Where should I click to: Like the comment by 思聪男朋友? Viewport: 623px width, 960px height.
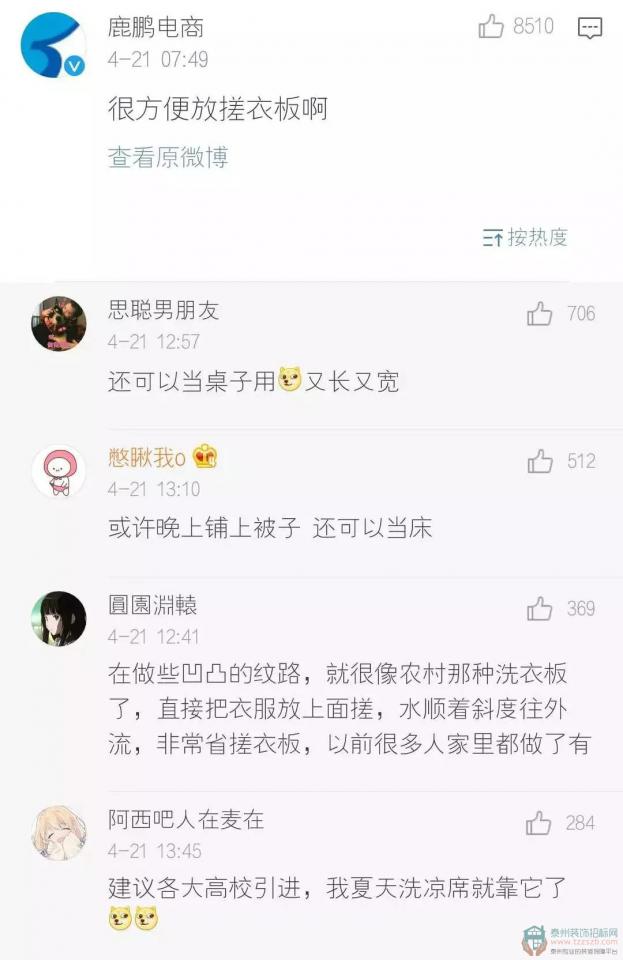(540, 314)
